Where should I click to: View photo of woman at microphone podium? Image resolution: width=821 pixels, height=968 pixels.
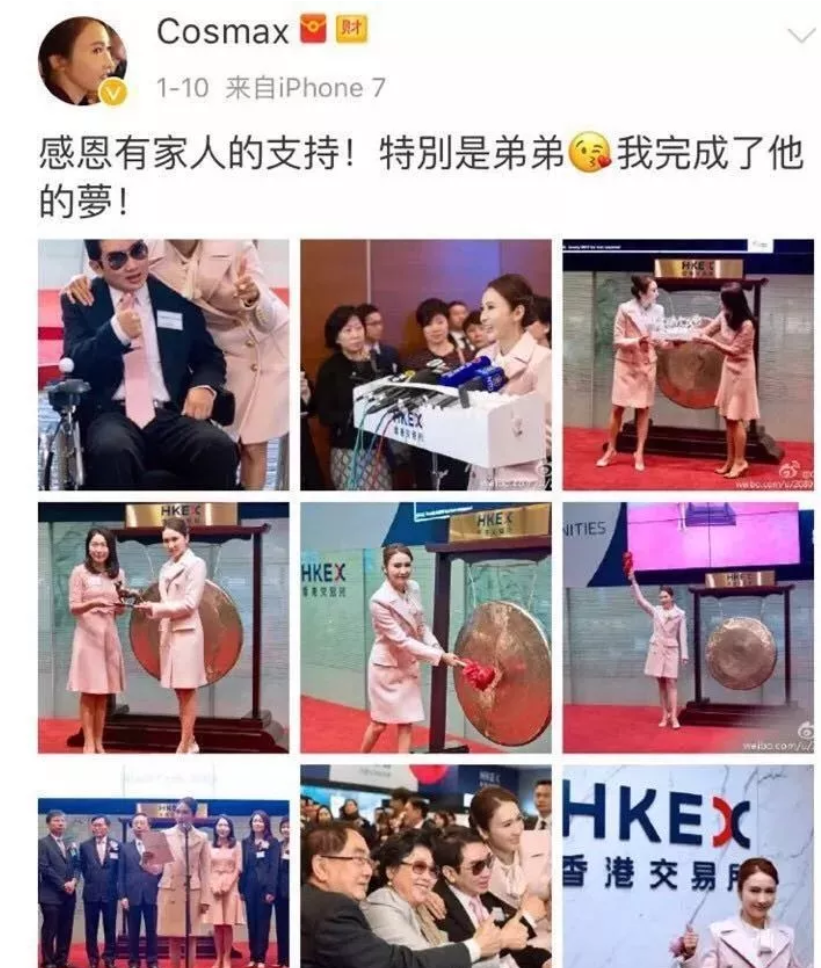click(x=425, y=364)
